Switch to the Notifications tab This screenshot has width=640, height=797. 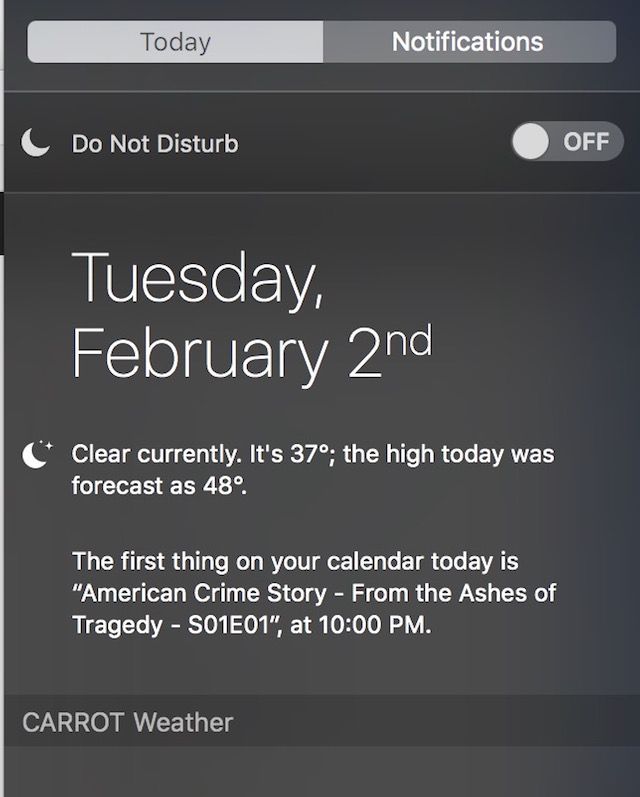[468, 42]
